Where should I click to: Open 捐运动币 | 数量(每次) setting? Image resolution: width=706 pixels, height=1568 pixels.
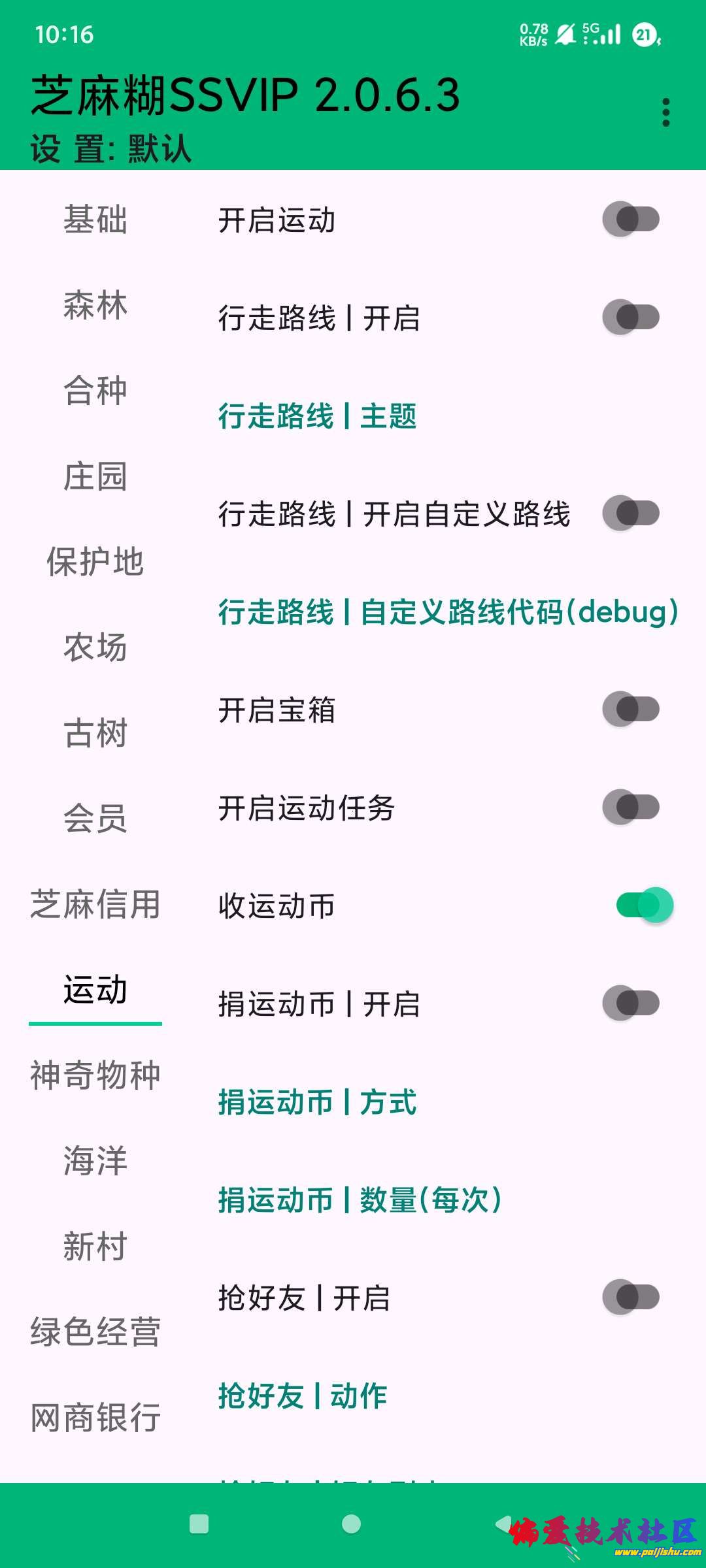pyautogui.click(x=360, y=1200)
